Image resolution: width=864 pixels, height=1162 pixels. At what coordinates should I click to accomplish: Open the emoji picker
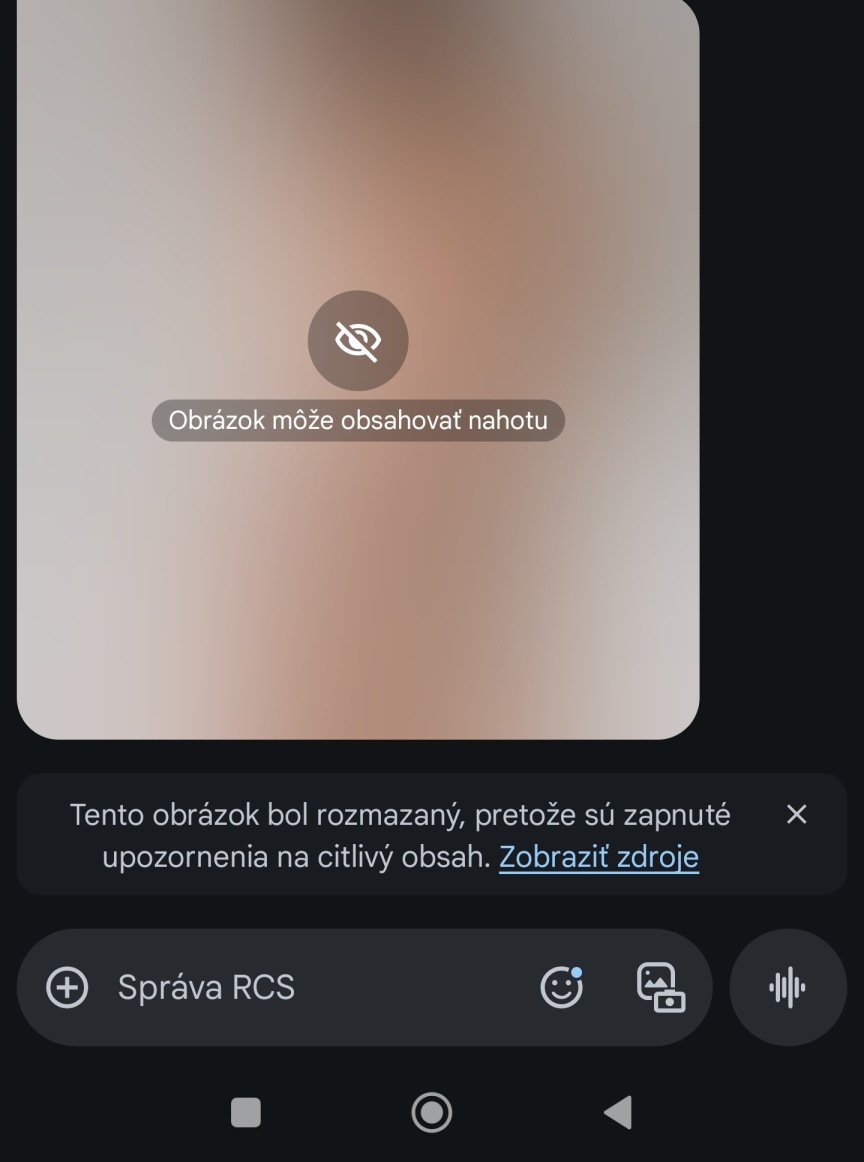coord(562,988)
